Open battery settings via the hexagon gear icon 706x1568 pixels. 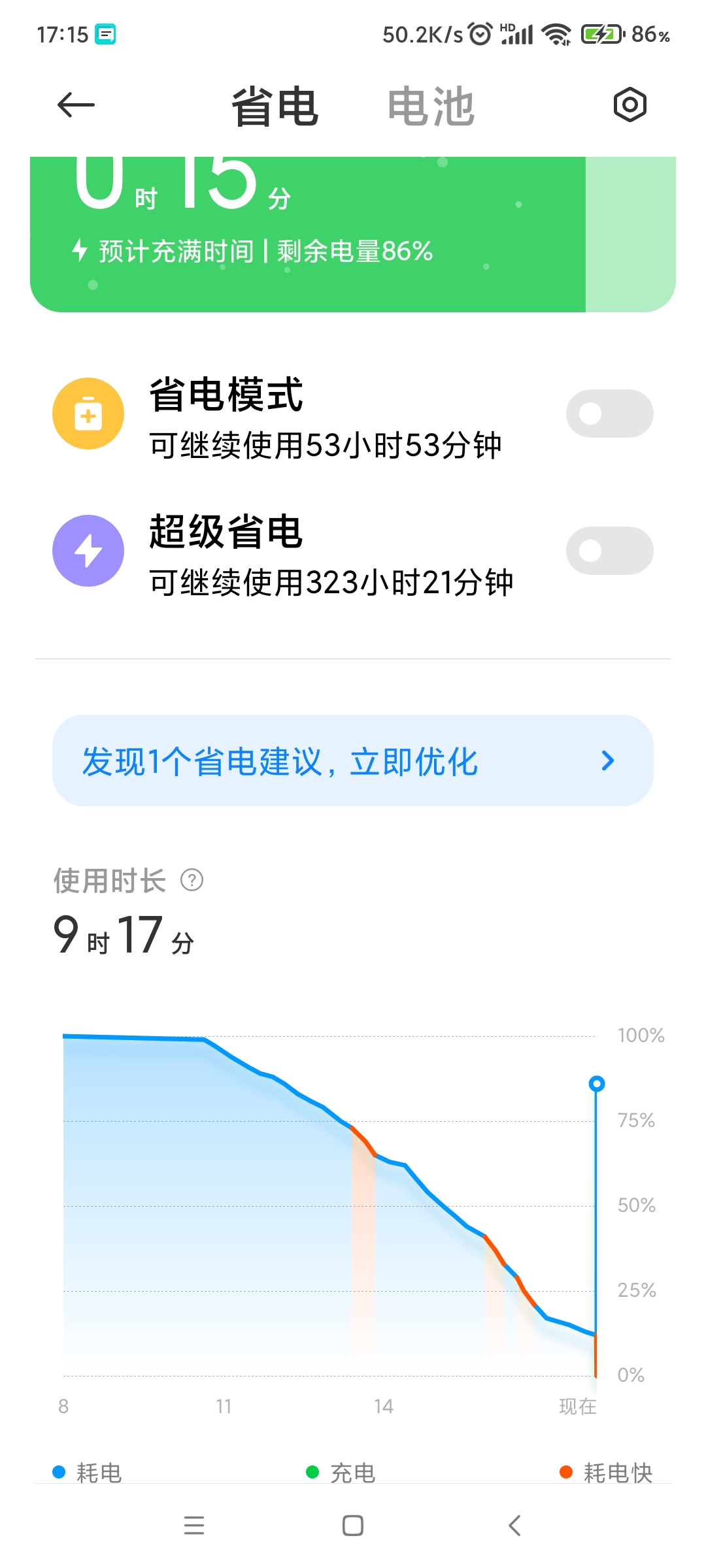coord(630,105)
